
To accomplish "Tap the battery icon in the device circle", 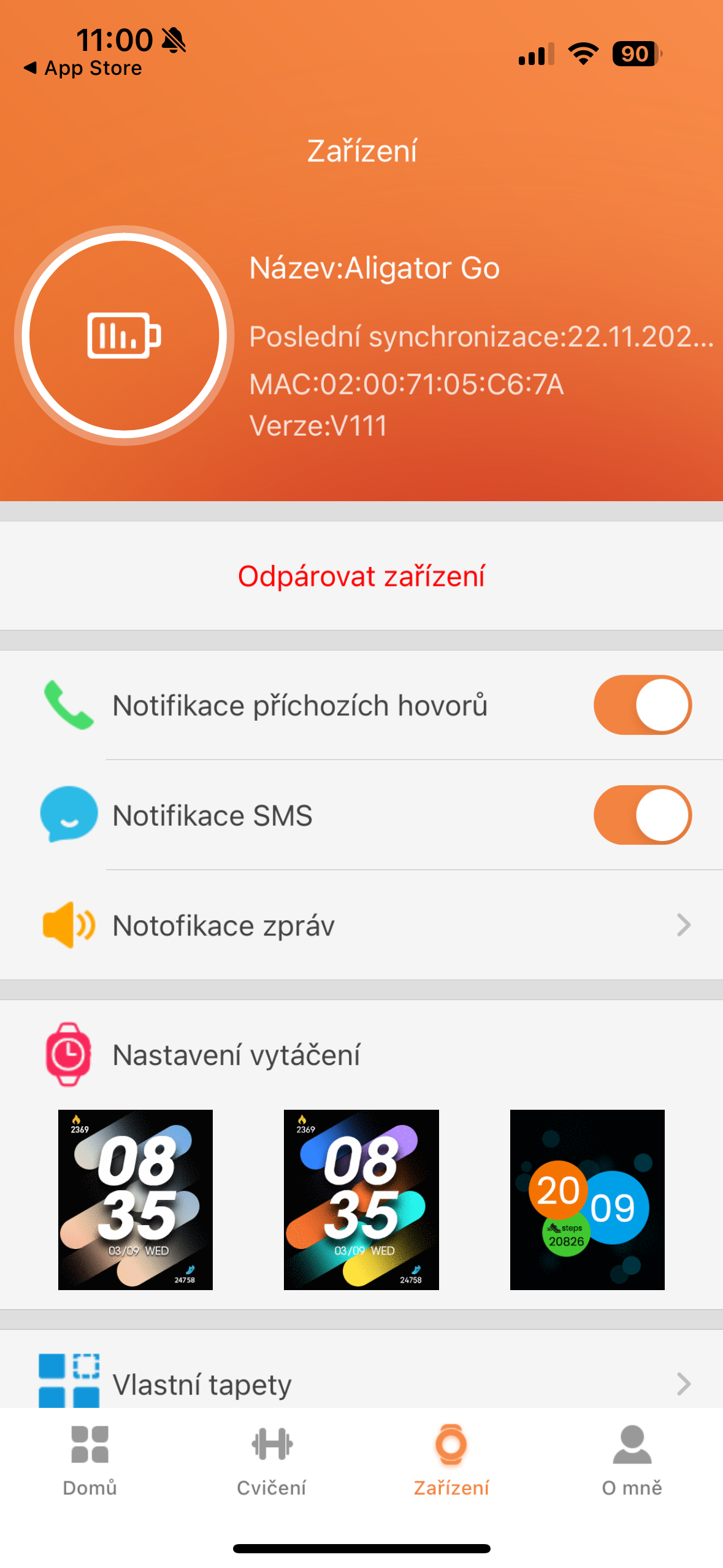I will pos(123,334).
